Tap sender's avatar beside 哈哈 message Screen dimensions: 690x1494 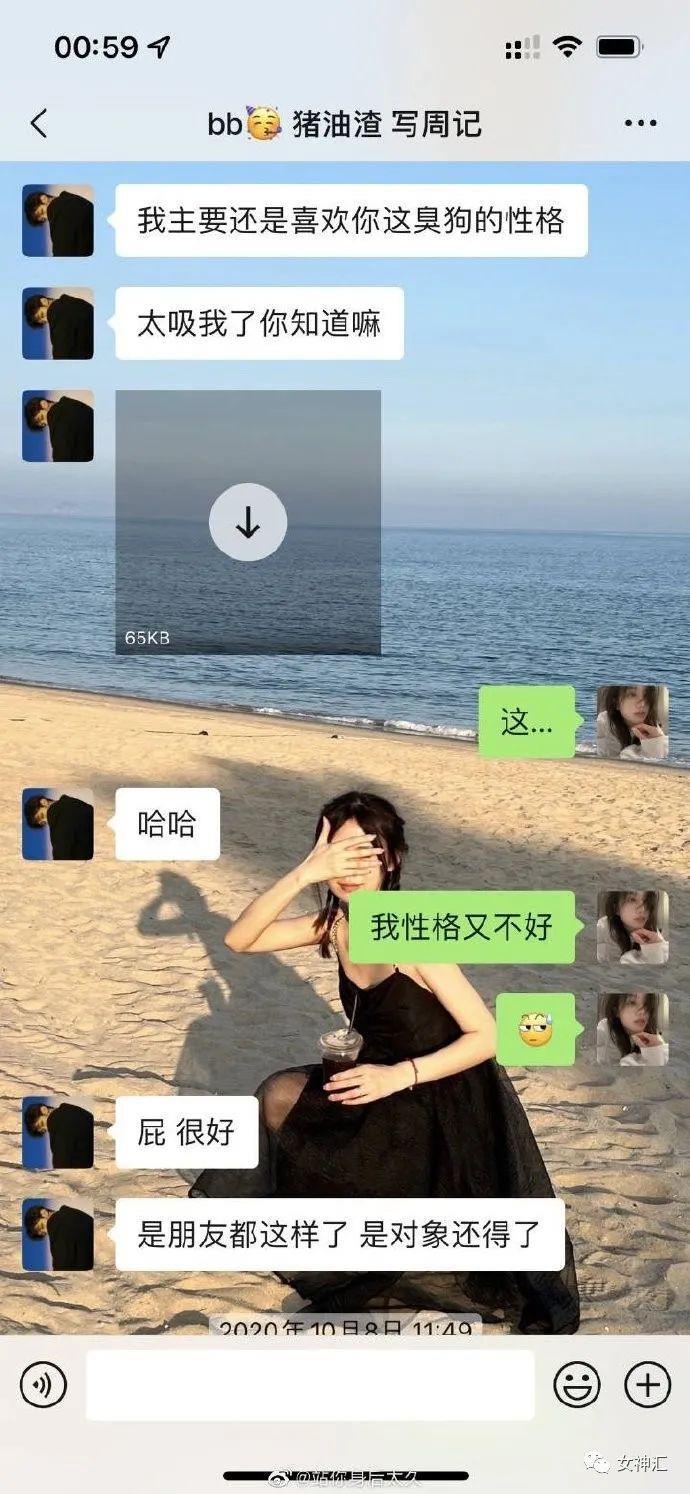tap(58, 824)
